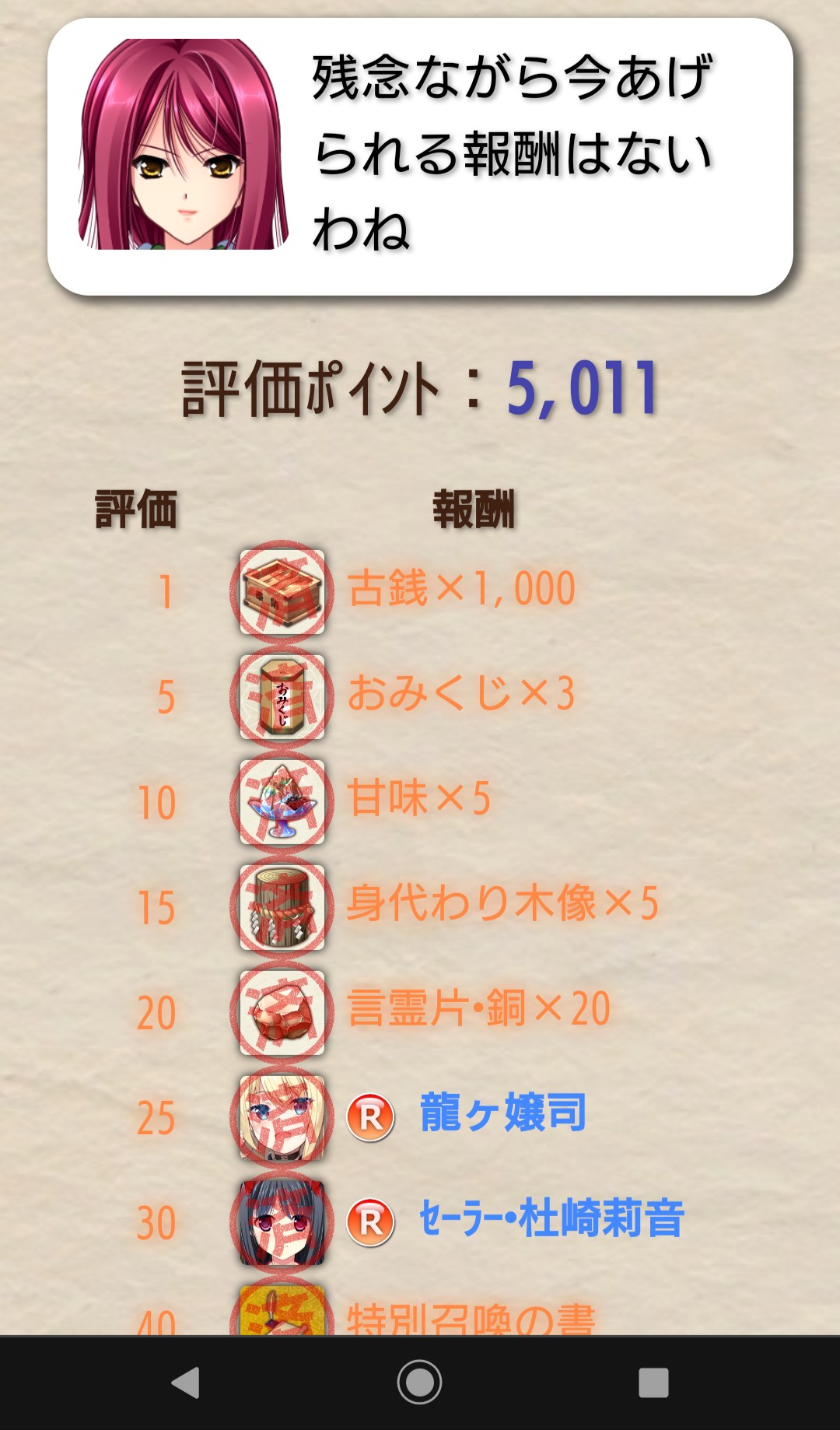Open the セーラー・杜崎莉音 character link
The height and width of the screenshot is (1430, 840).
click(551, 1218)
